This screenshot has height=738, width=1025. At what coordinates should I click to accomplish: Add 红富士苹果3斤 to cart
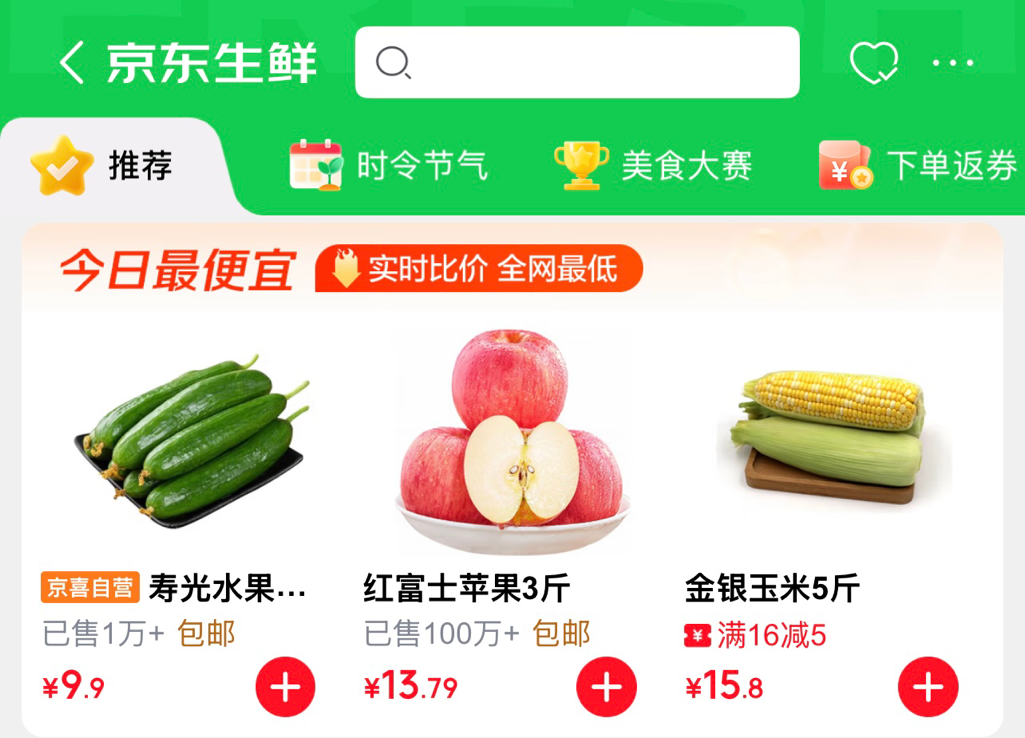point(606,687)
